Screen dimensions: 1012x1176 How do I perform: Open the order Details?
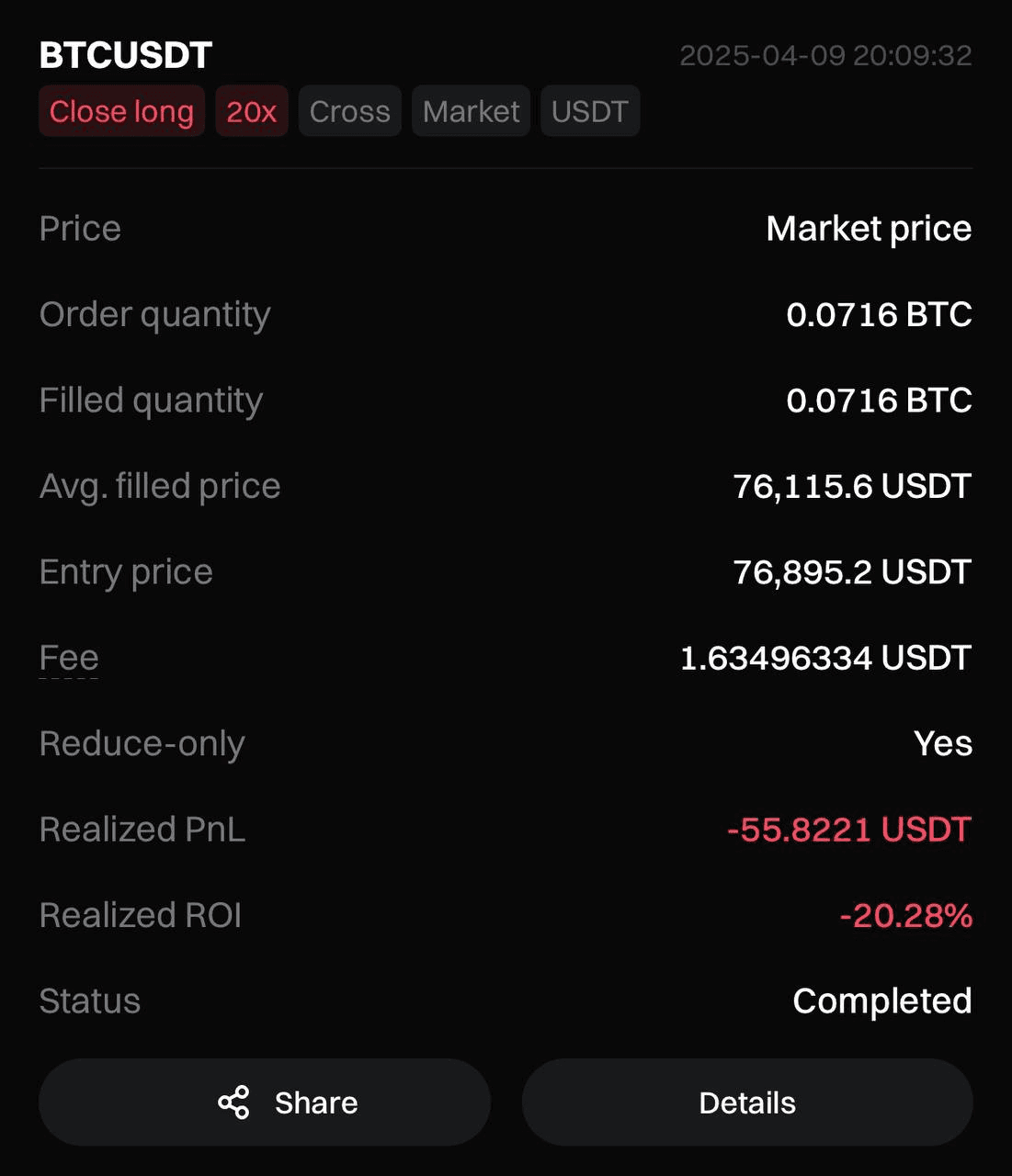746,1102
